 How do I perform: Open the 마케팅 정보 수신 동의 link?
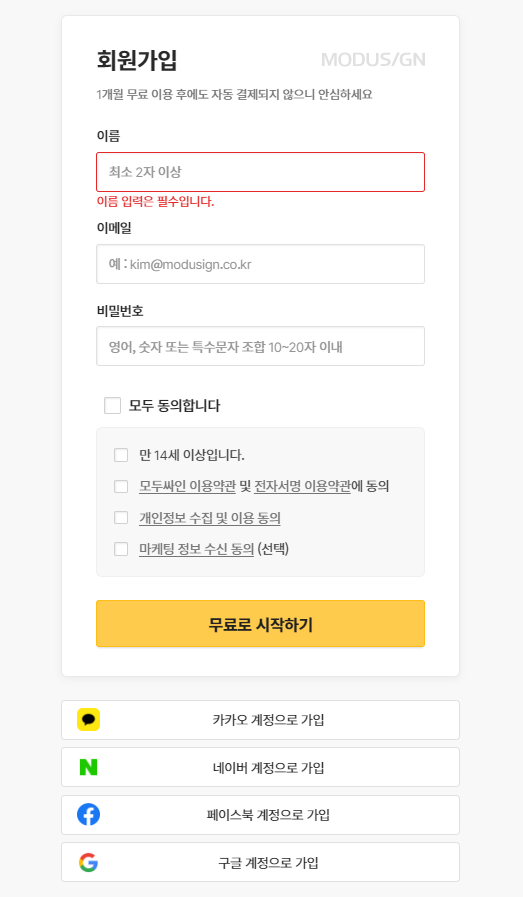pyautogui.click(x=196, y=549)
